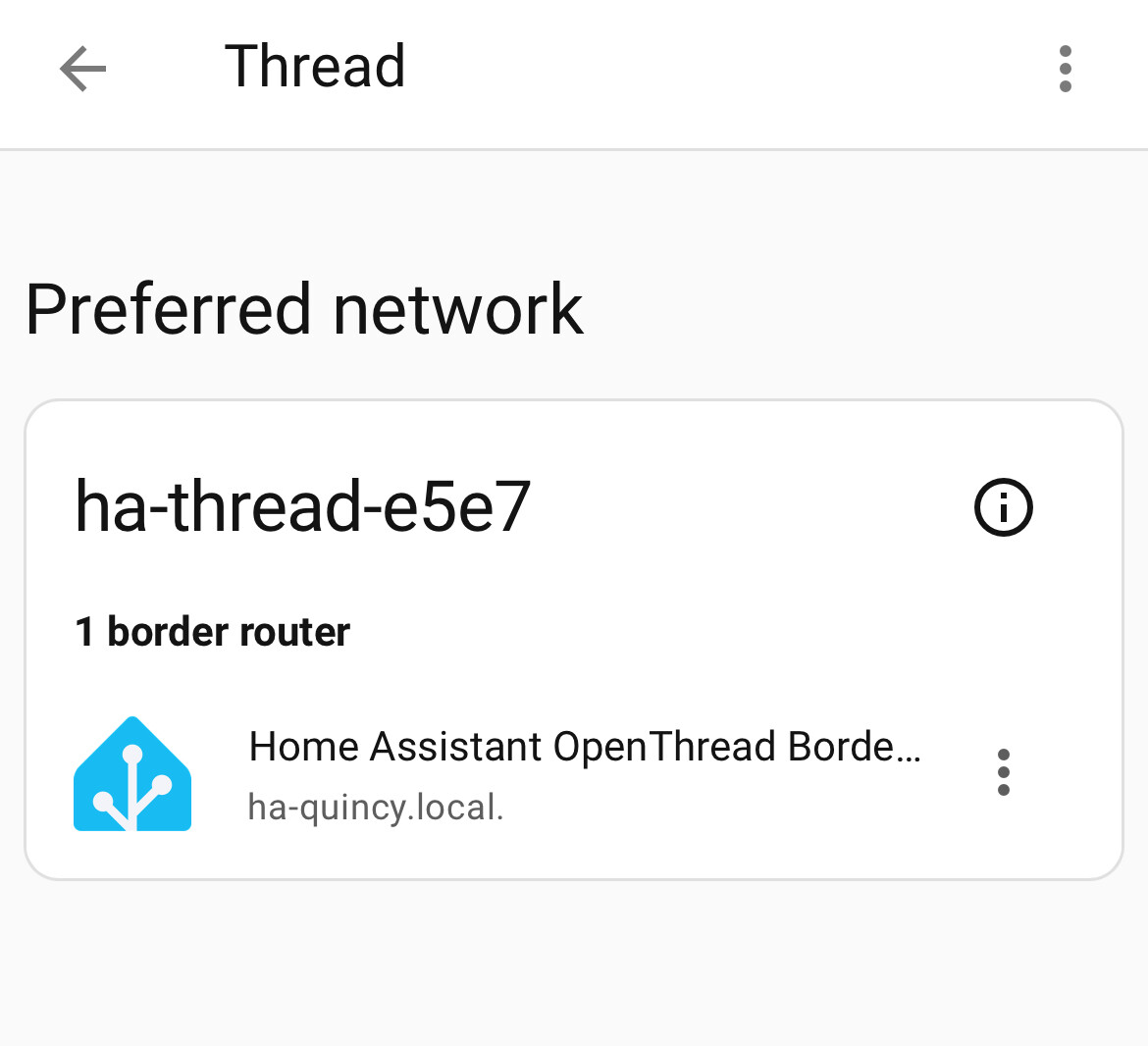
Task: Go back from the Thread screen
Action: point(82,69)
